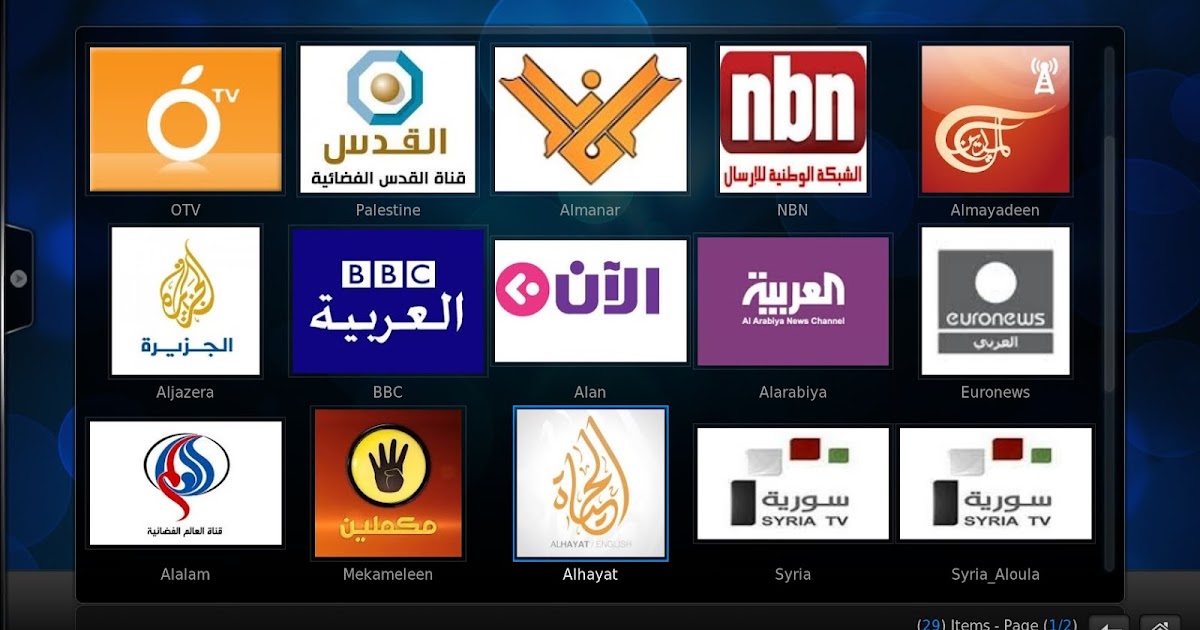Viewport: 1200px width, 630px height.
Task: Launch Mekameleen channel
Action: point(388,483)
